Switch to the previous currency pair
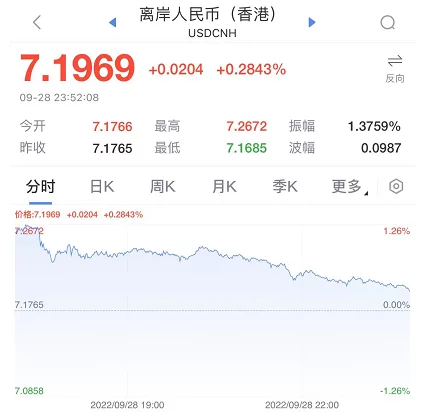 point(113,22)
